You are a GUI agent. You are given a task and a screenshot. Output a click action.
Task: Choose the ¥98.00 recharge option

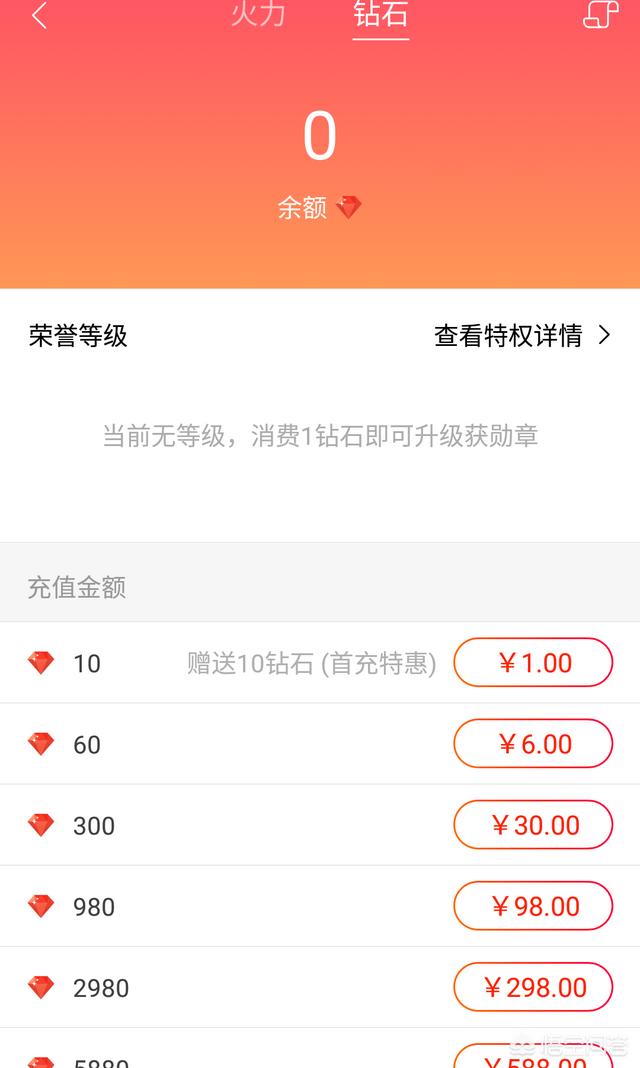(533, 906)
